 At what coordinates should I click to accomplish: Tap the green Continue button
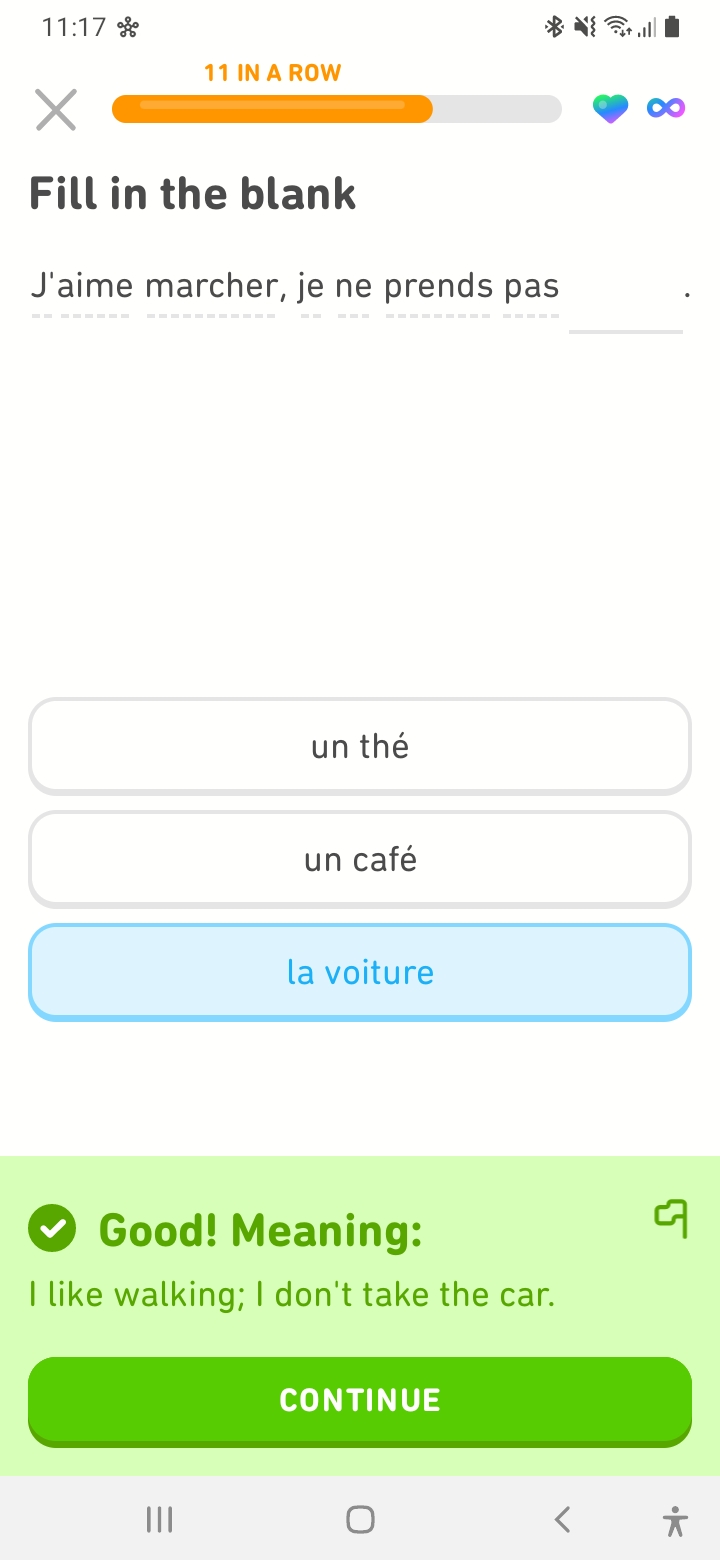click(360, 1400)
